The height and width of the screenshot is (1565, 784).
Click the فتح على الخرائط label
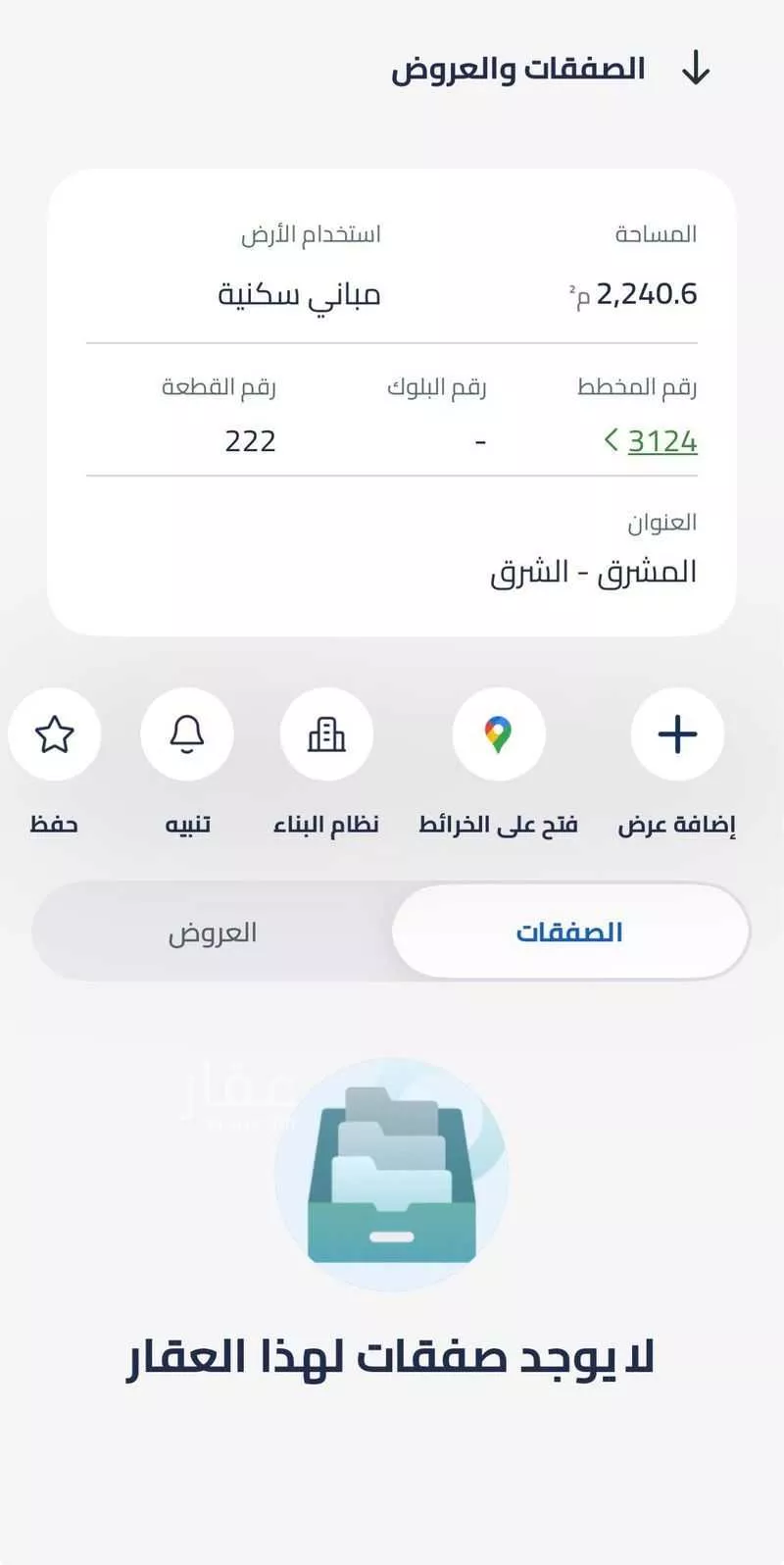pyautogui.click(x=500, y=824)
